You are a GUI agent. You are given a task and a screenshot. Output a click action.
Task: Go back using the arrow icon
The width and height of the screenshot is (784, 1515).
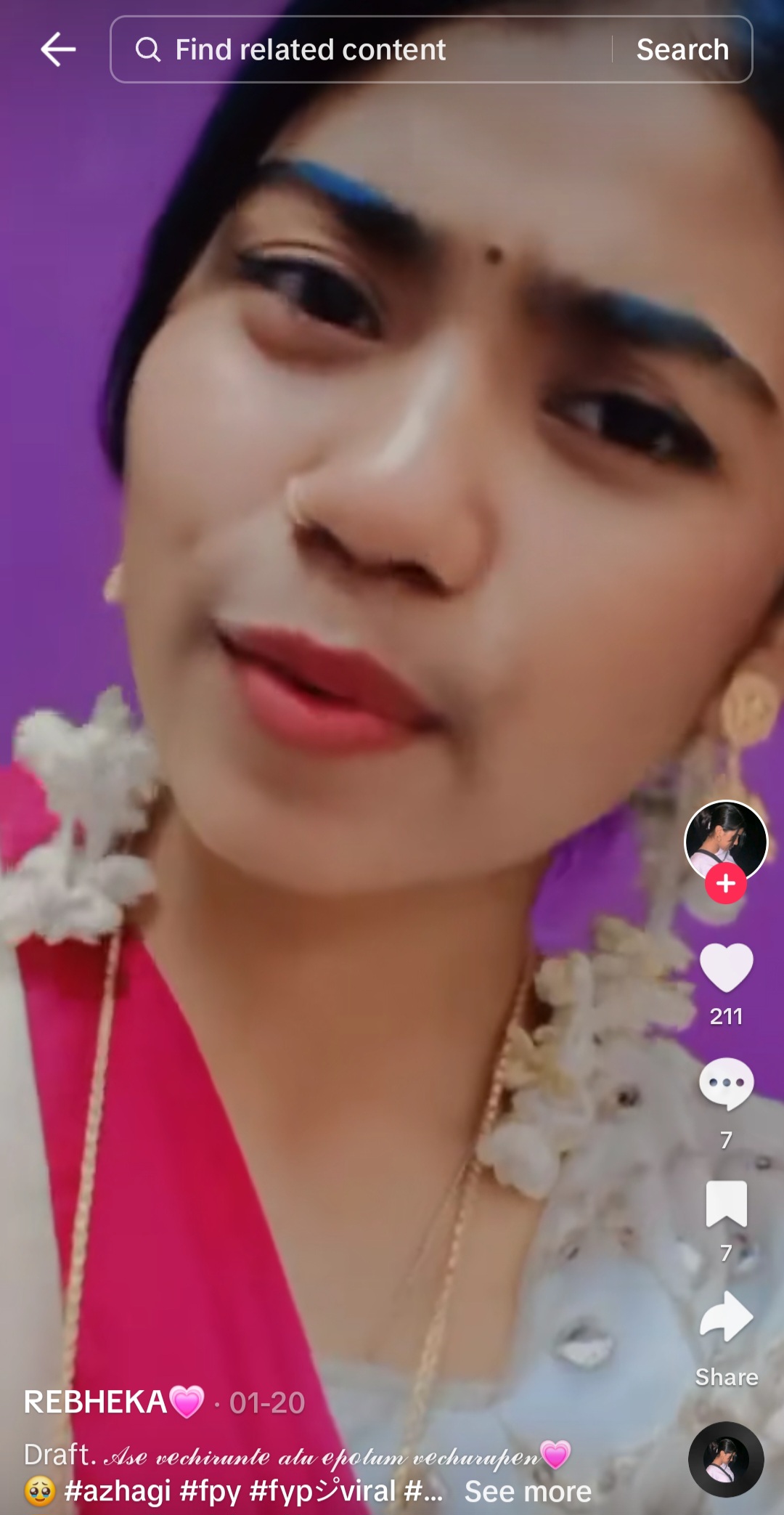coord(58,49)
